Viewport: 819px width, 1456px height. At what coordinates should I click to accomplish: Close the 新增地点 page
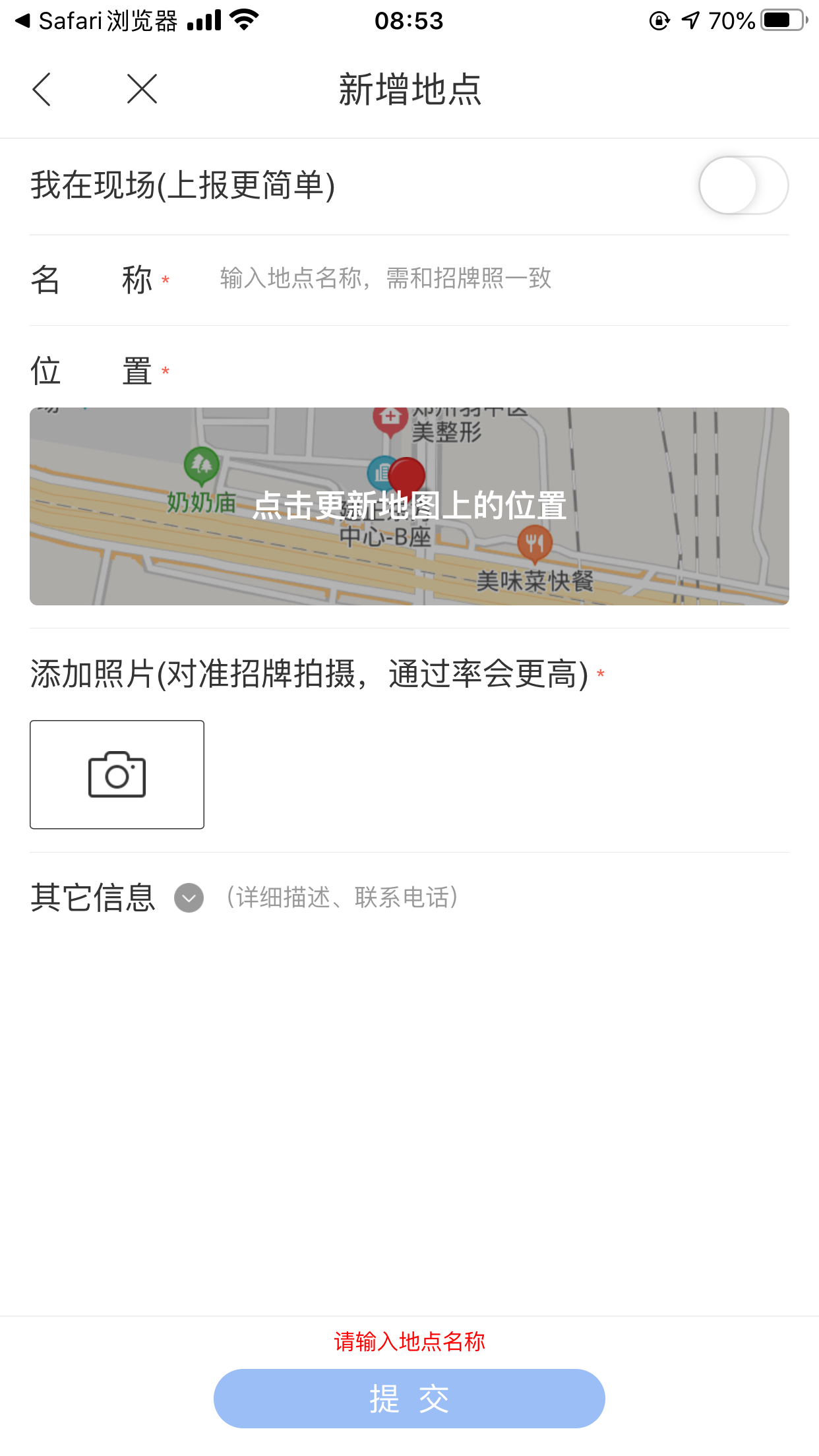click(x=142, y=90)
